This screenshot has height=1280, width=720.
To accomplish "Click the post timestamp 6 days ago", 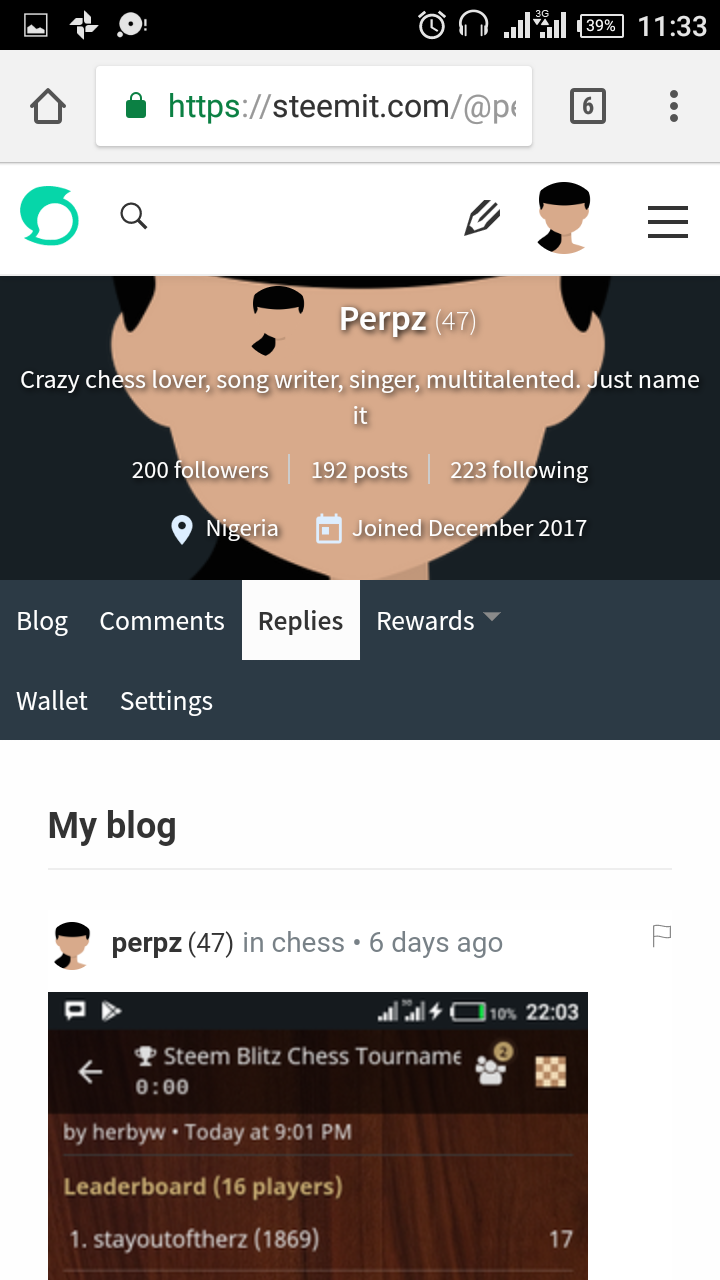I will pos(435,942).
